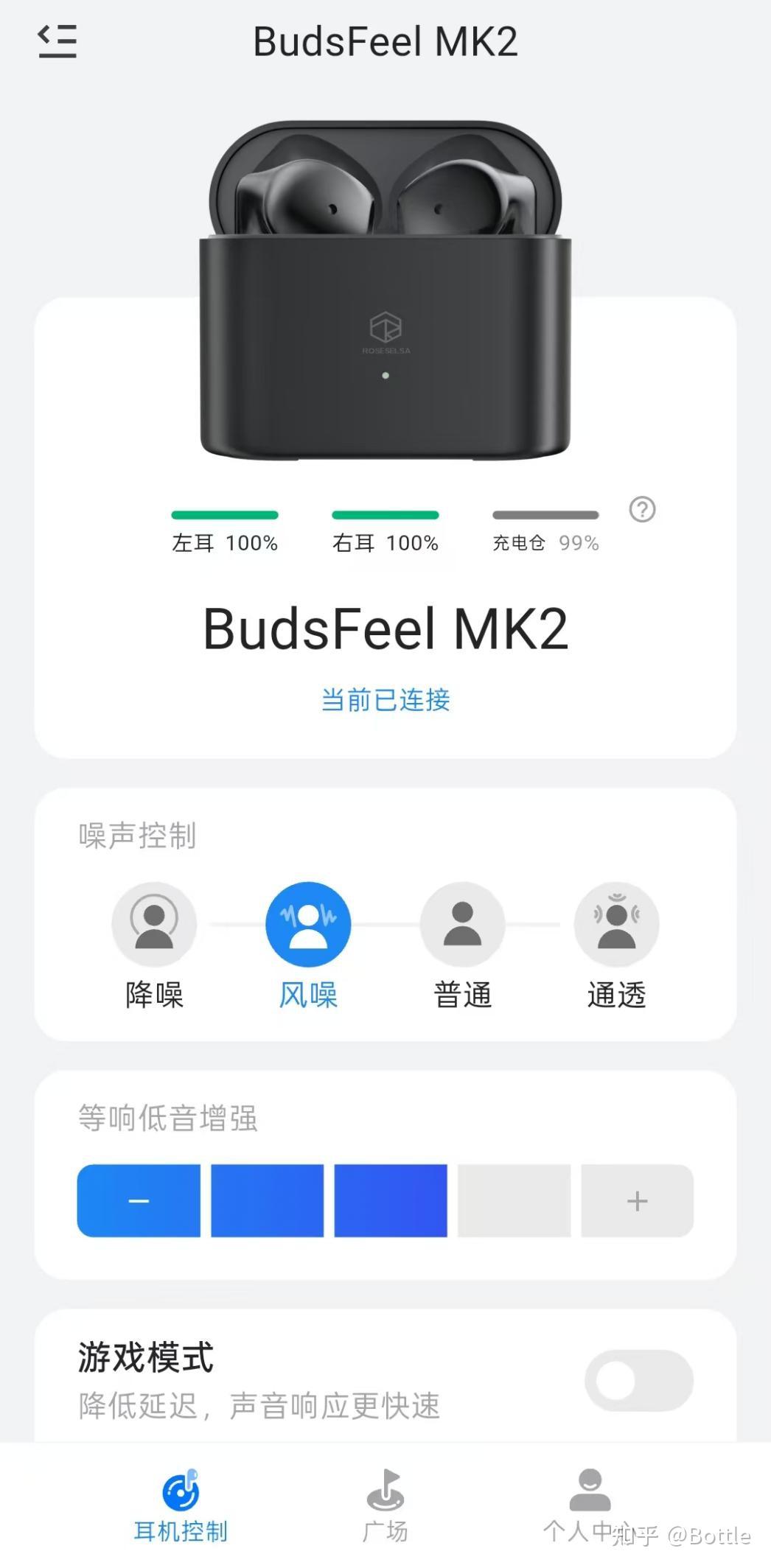Toggle 游戏模式 game mode switch
Viewport: 771px width, 1568px height.
(x=639, y=1380)
